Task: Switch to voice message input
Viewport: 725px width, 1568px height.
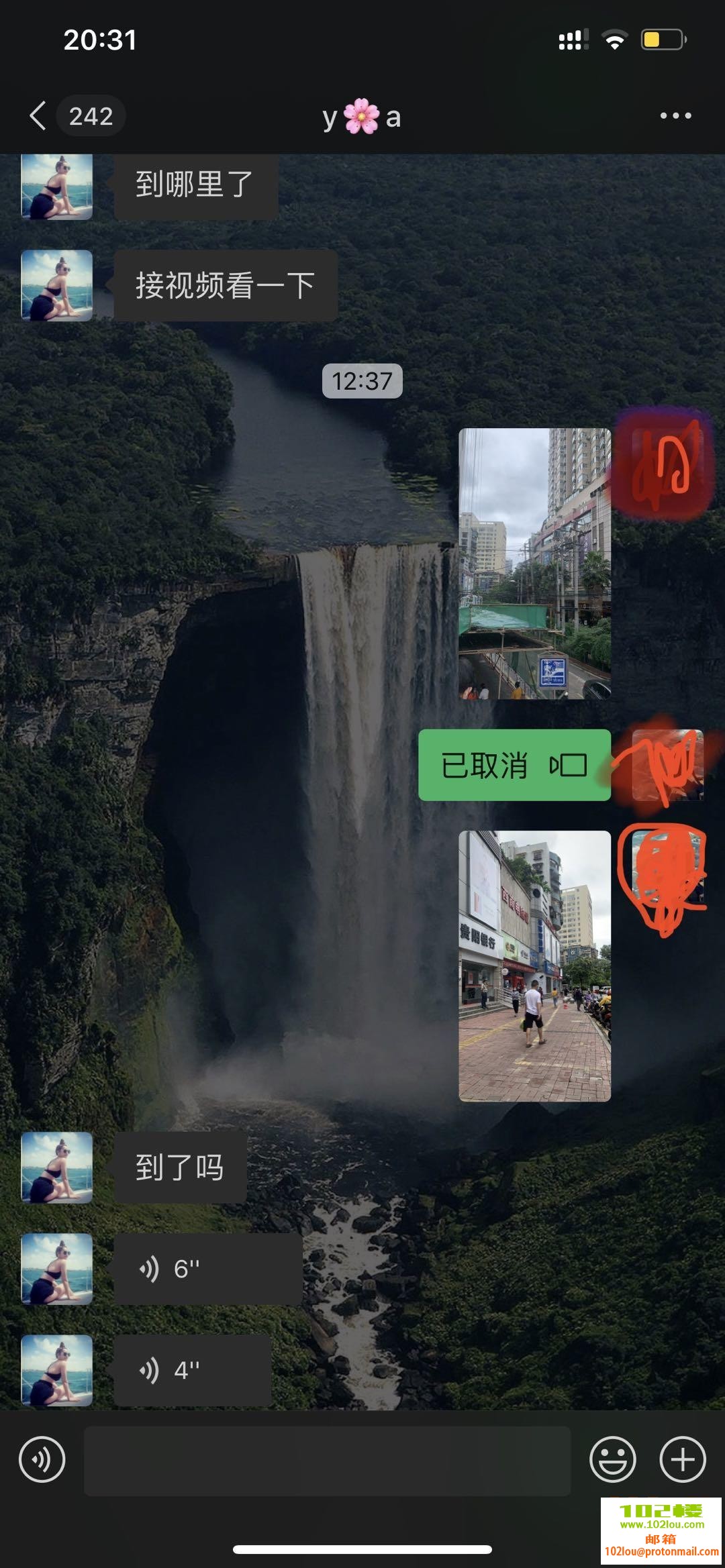Action: tap(42, 1459)
